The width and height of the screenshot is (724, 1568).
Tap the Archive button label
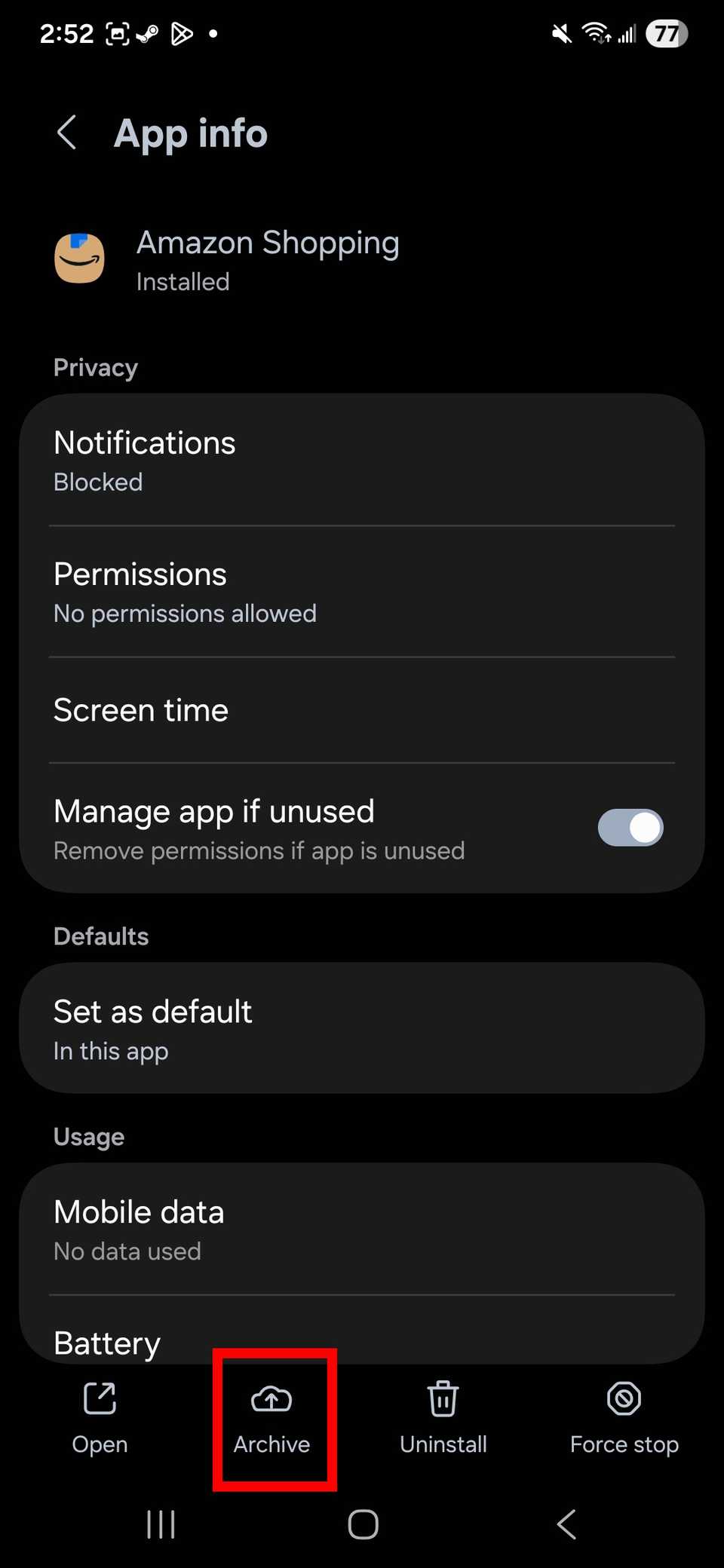click(x=271, y=1444)
